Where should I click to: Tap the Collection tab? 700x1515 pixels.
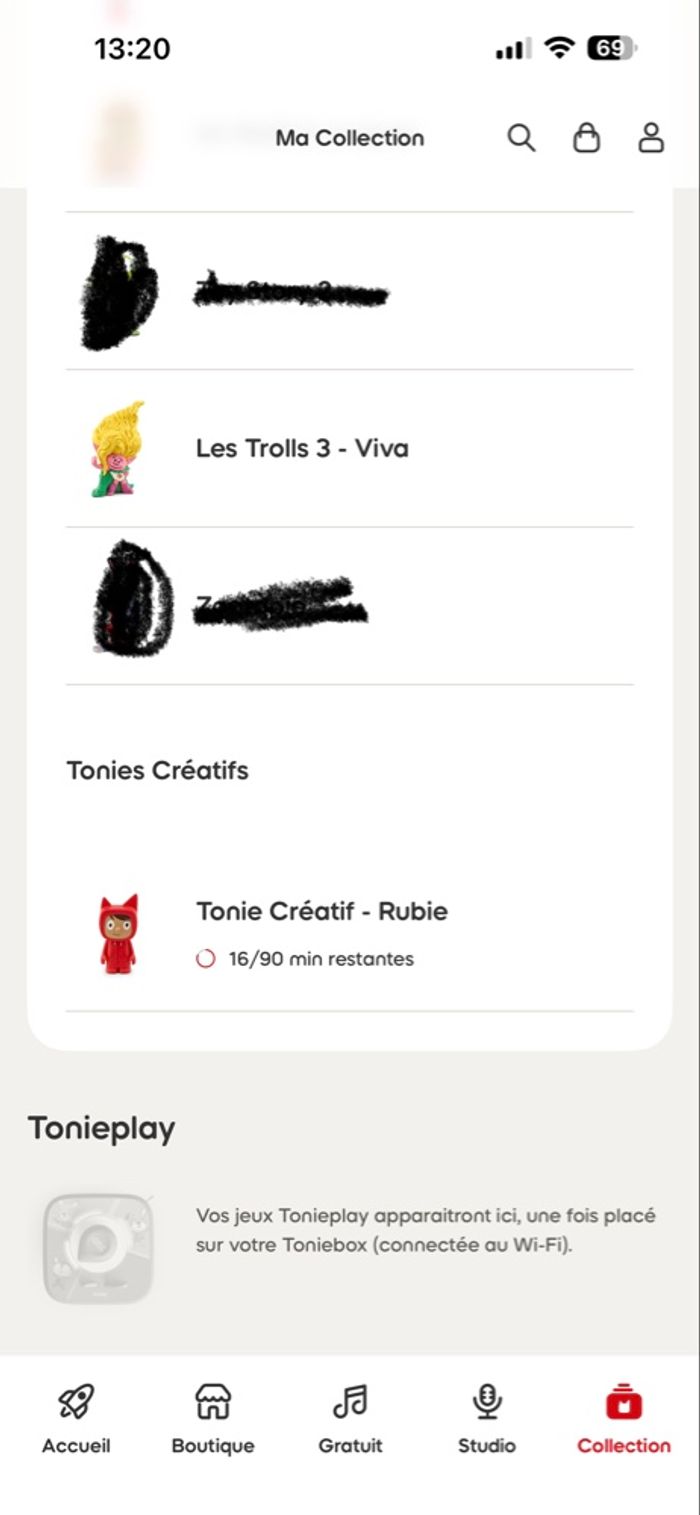click(624, 1418)
